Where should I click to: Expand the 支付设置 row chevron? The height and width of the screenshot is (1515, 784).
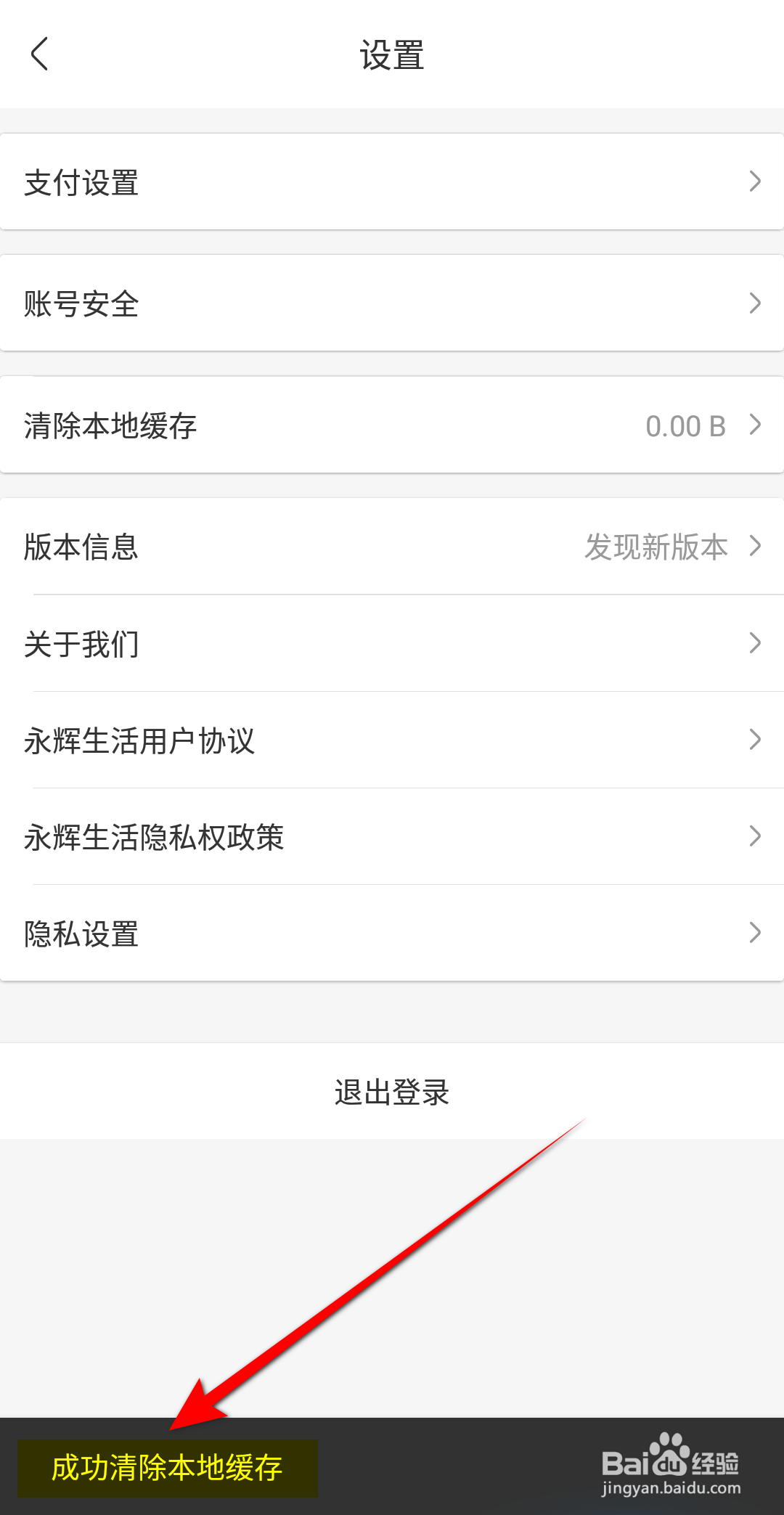(755, 181)
